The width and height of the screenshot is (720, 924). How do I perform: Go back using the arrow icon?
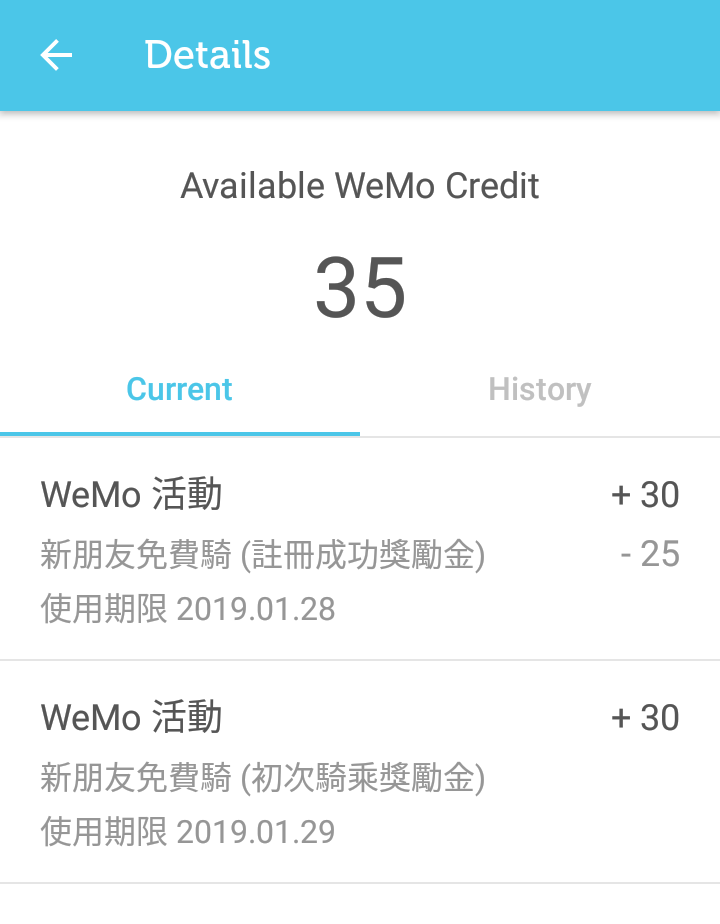pyautogui.click(x=56, y=55)
